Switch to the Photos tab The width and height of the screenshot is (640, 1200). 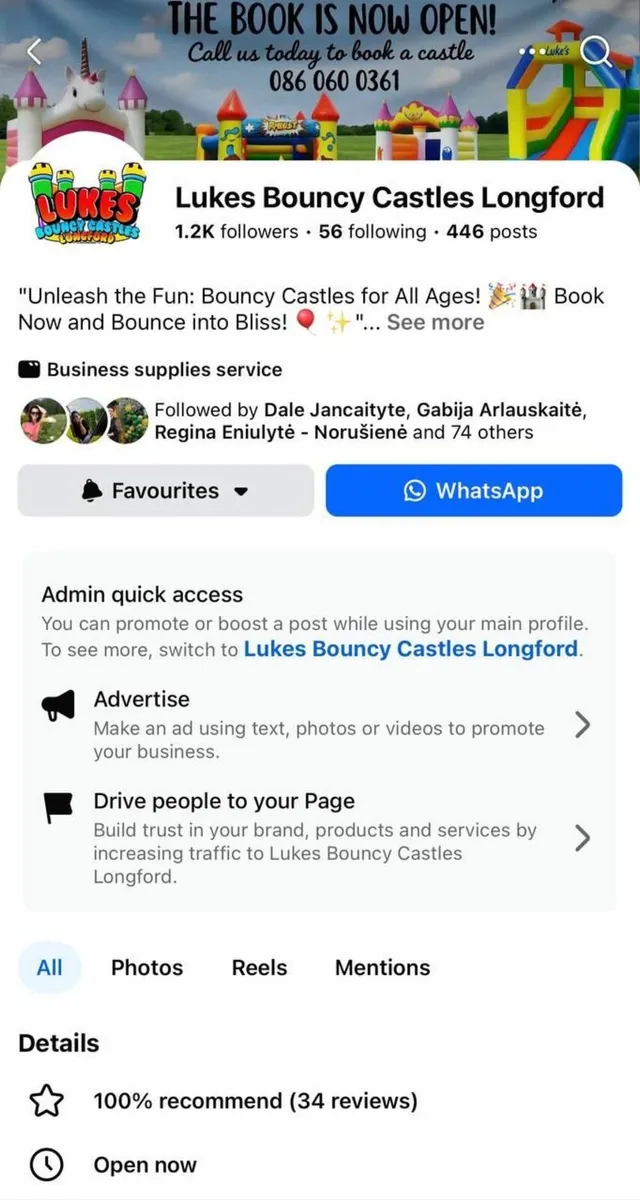tap(147, 968)
